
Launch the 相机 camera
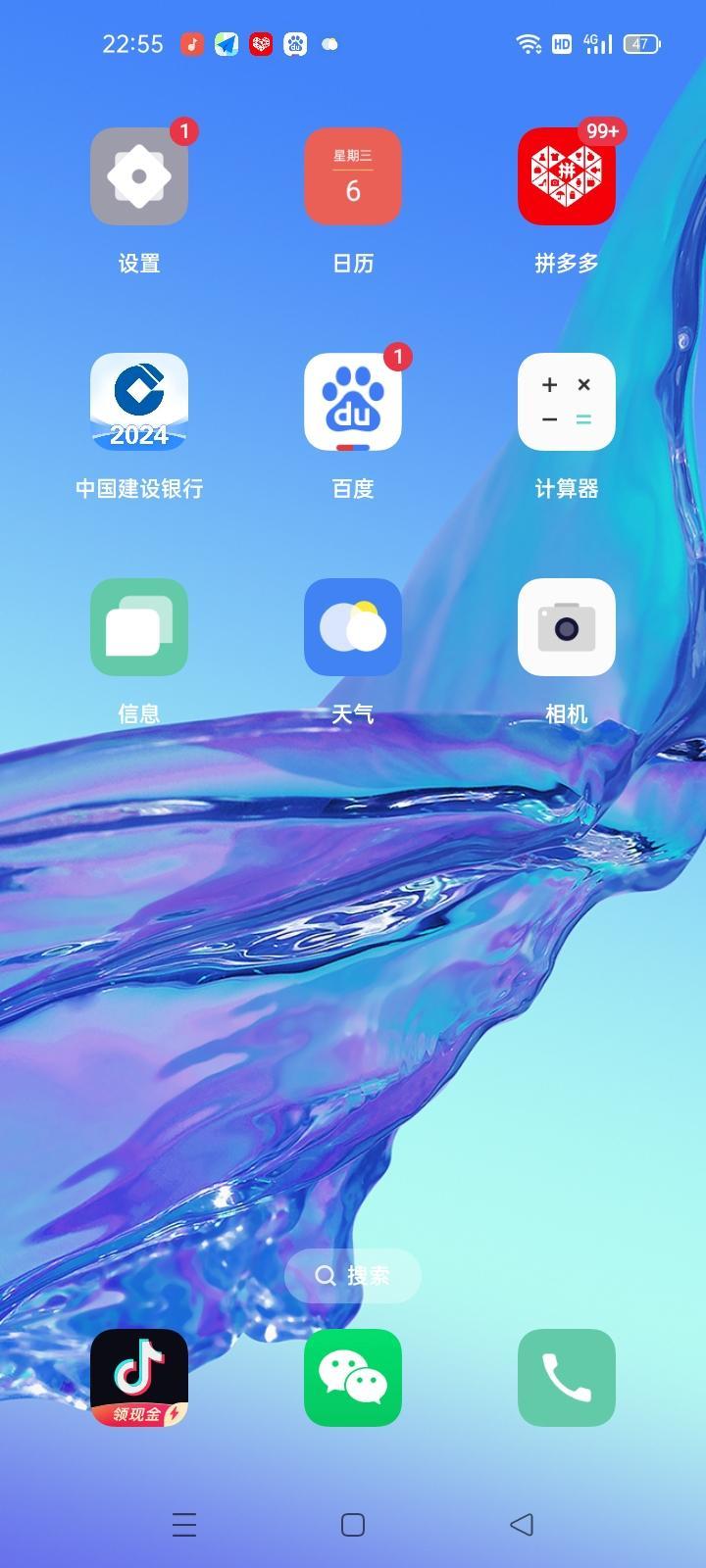tap(566, 628)
